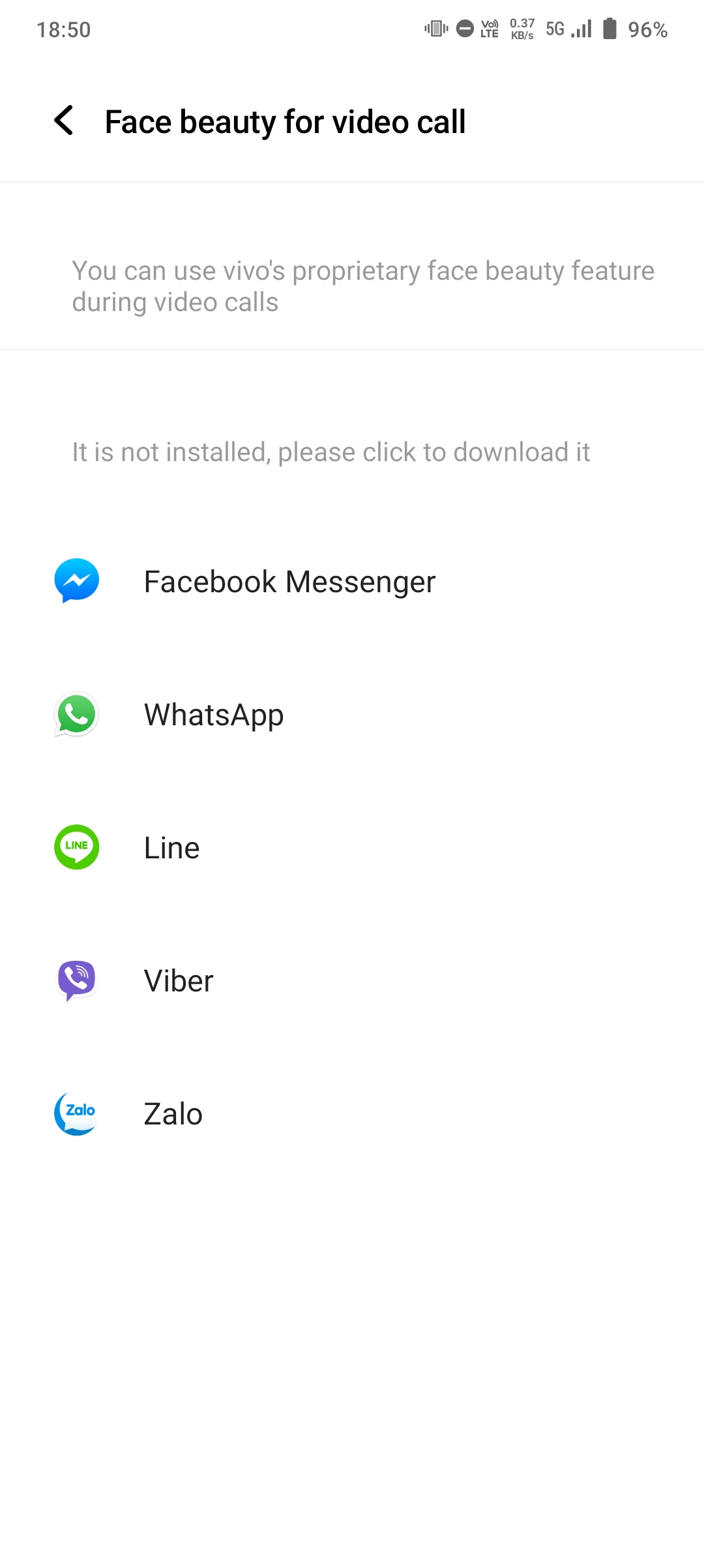
Task: Select the WhatsApp row
Action: click(x=352, y=714)
